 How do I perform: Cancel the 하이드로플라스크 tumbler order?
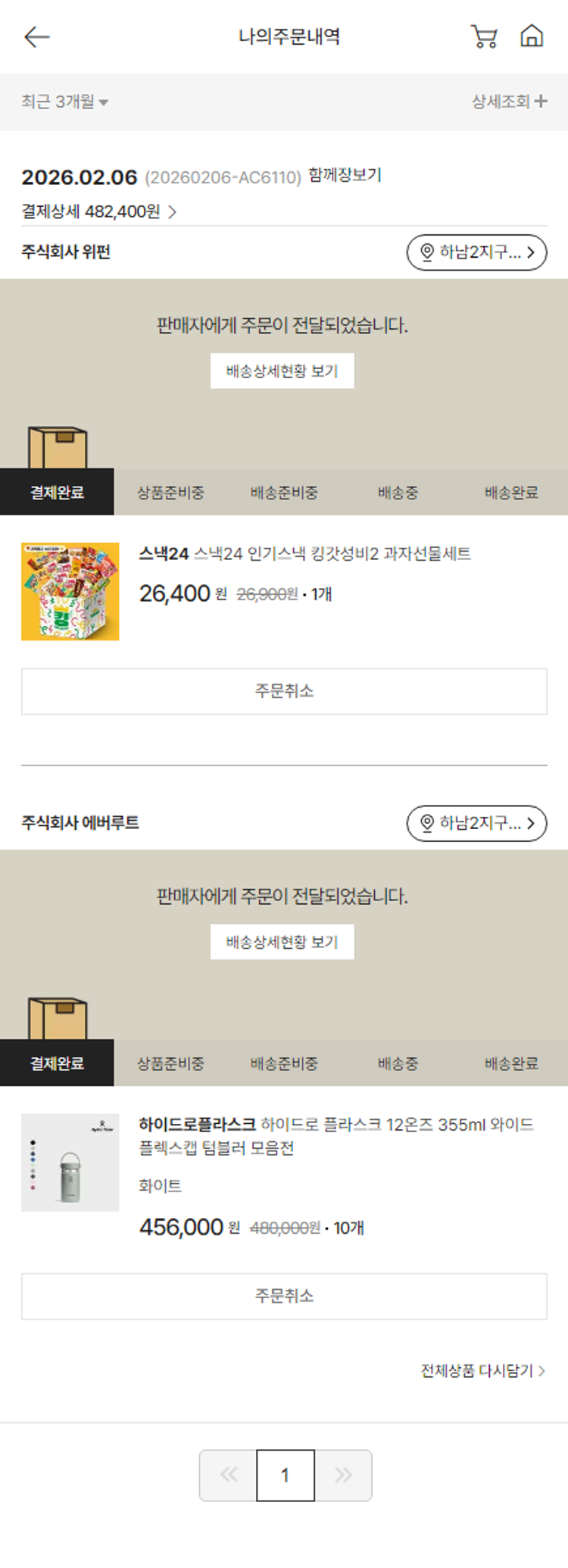coord(284,1296)
